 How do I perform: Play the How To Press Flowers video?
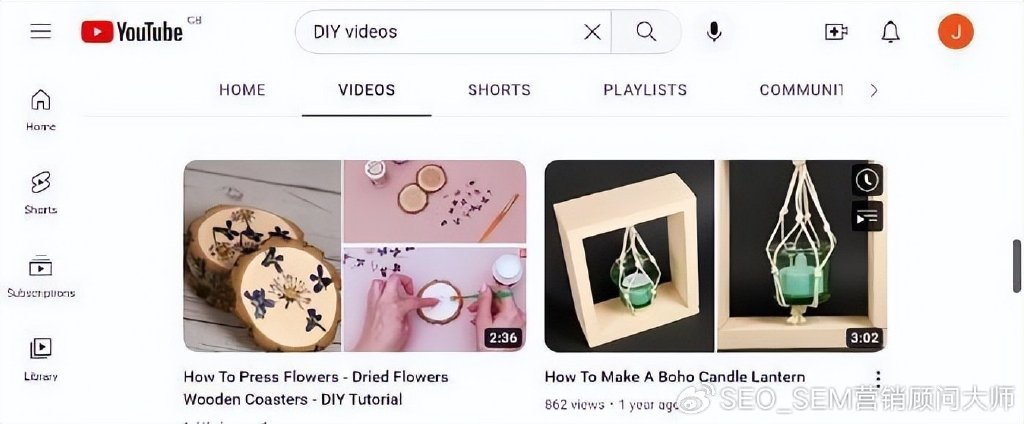354,256
